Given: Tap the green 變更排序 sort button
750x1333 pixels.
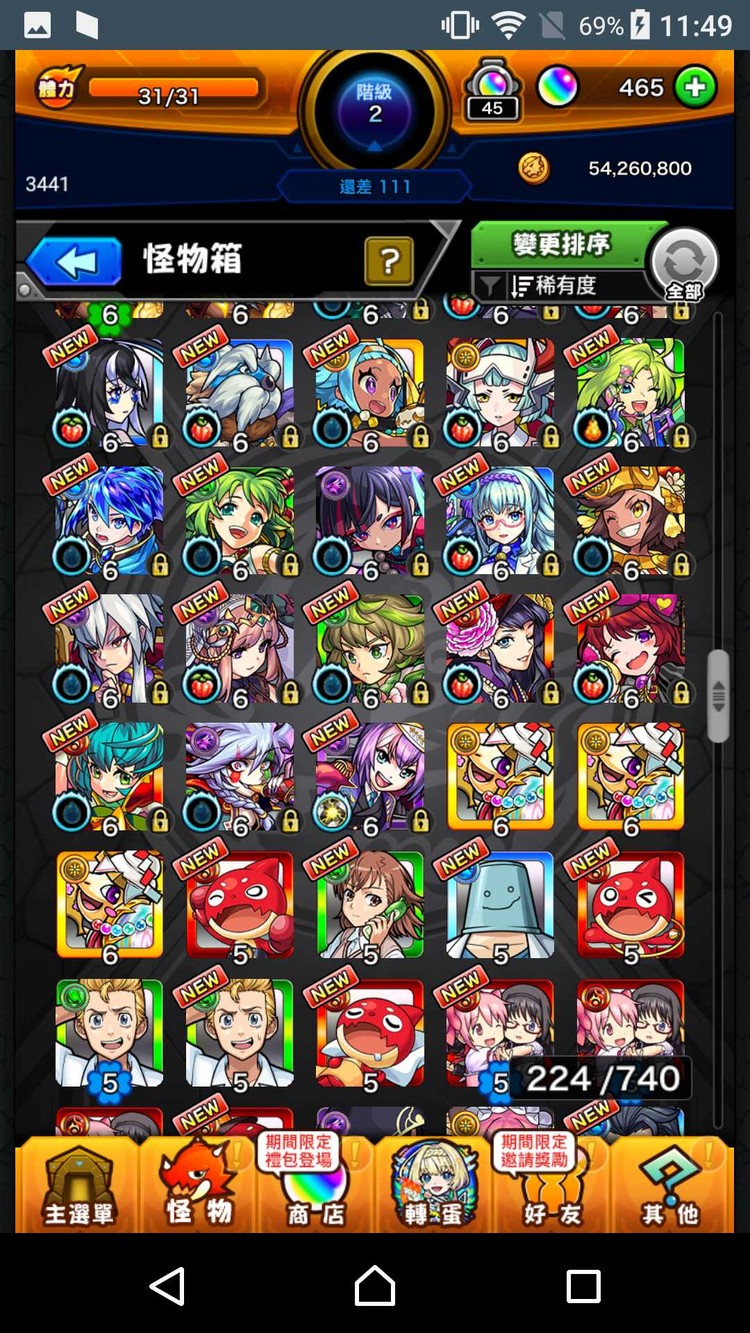Looking at the screenshot, I should point(560,244).
